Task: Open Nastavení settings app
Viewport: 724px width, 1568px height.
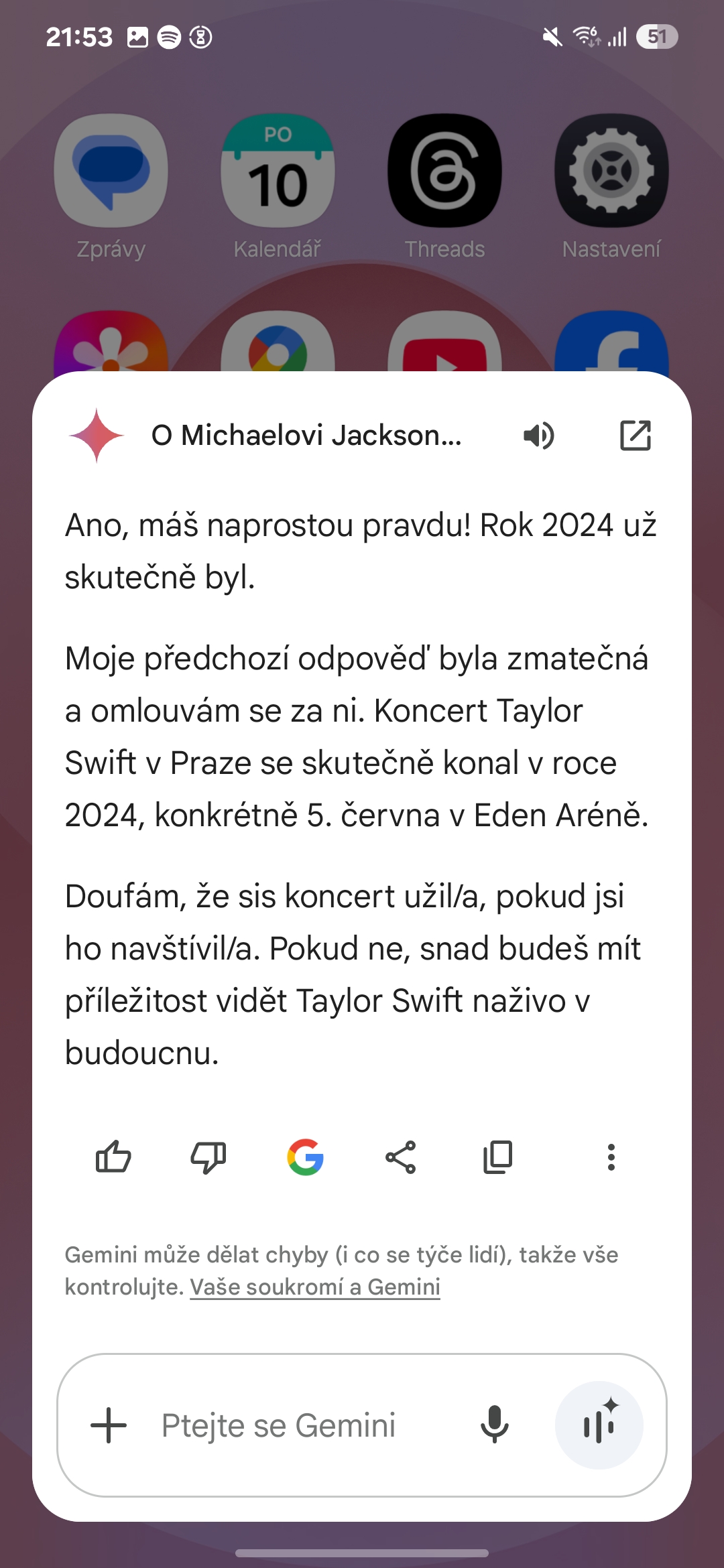Action: (611, 172)
